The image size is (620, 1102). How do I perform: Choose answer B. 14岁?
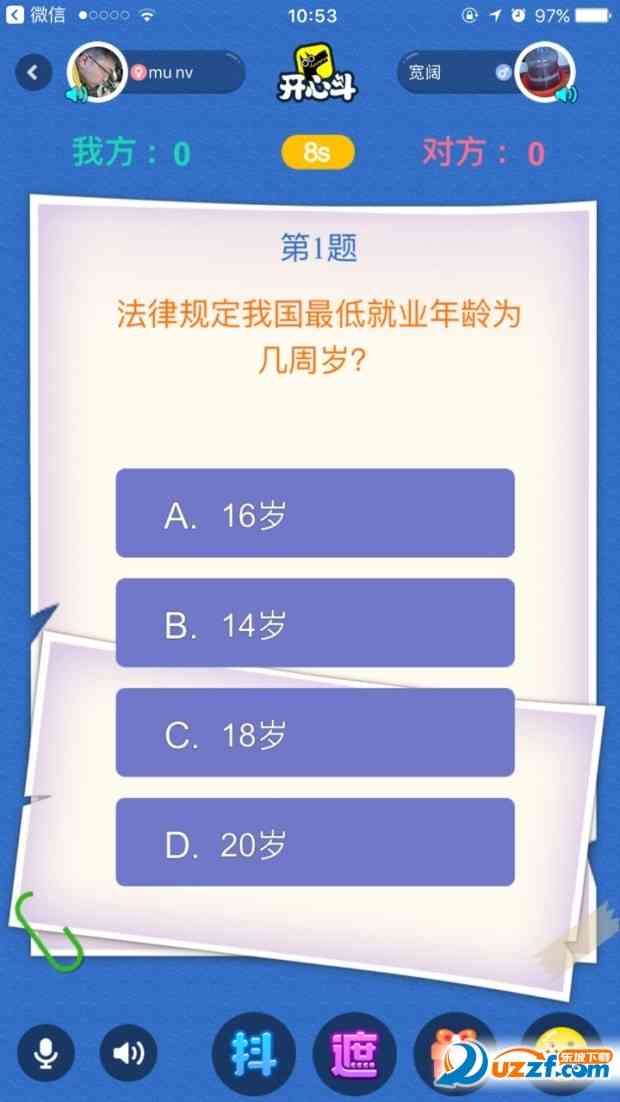point(315,623)
